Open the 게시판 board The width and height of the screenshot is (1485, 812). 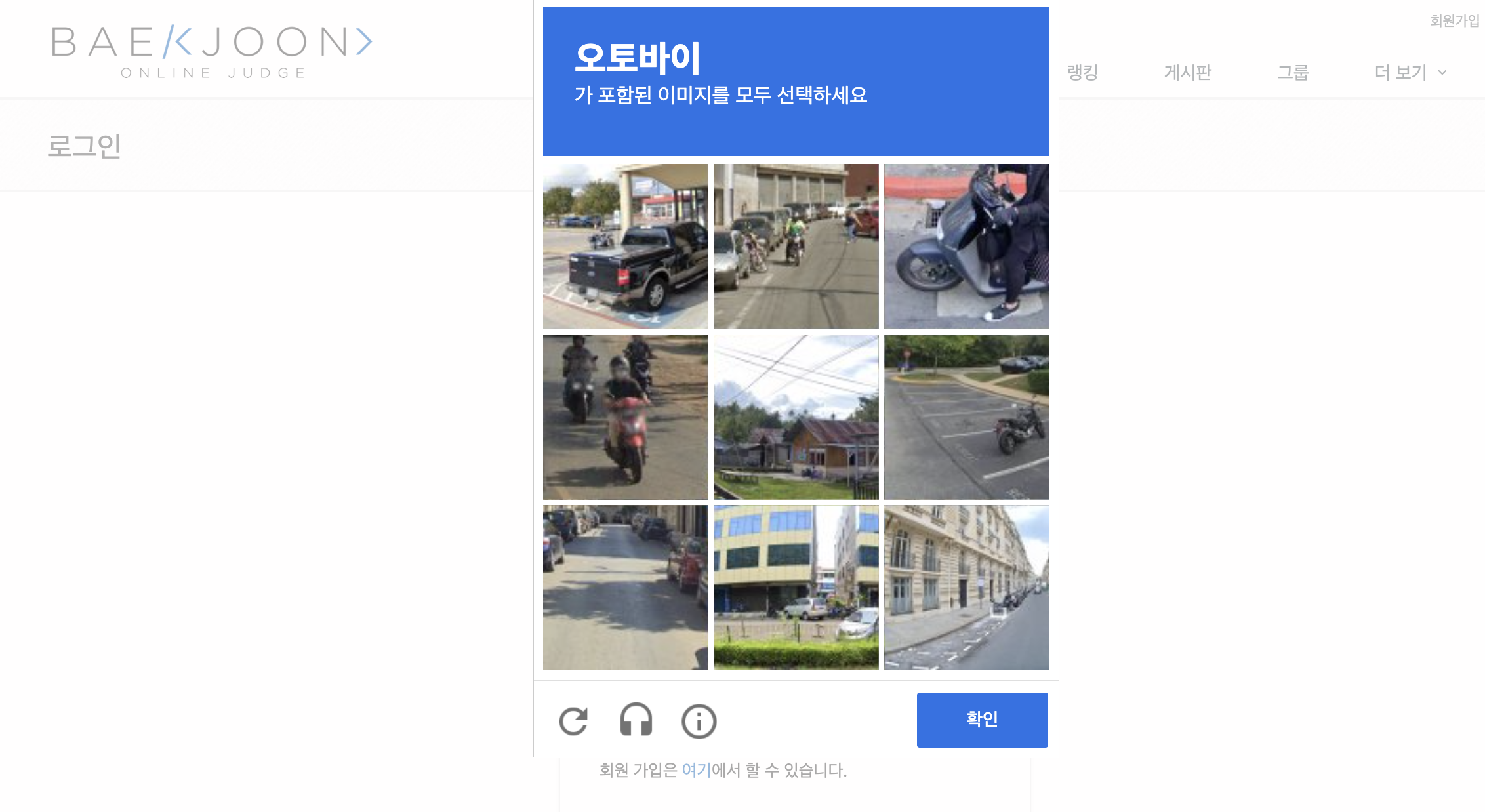1187,72
